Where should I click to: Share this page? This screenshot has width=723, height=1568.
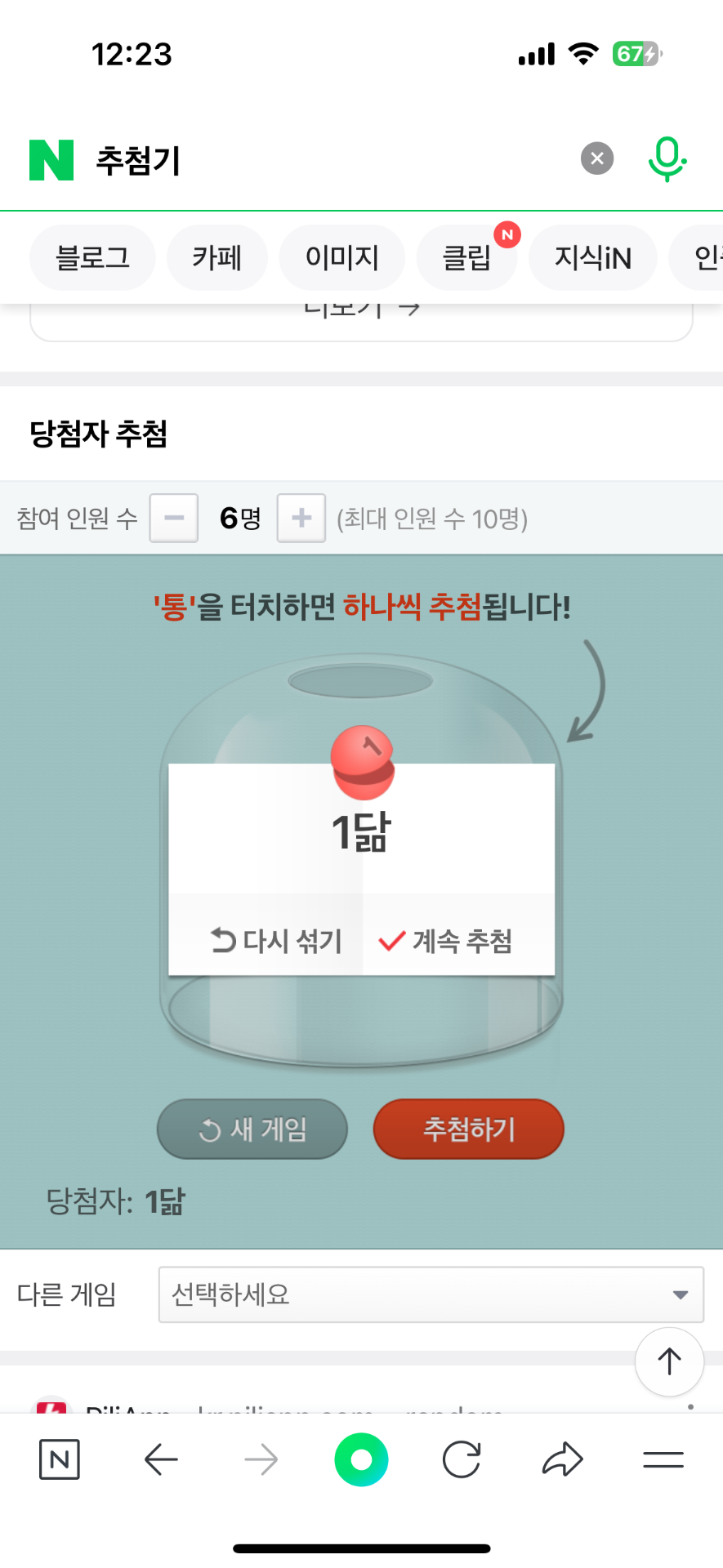pyautogui.click(x=562, y=1459)
